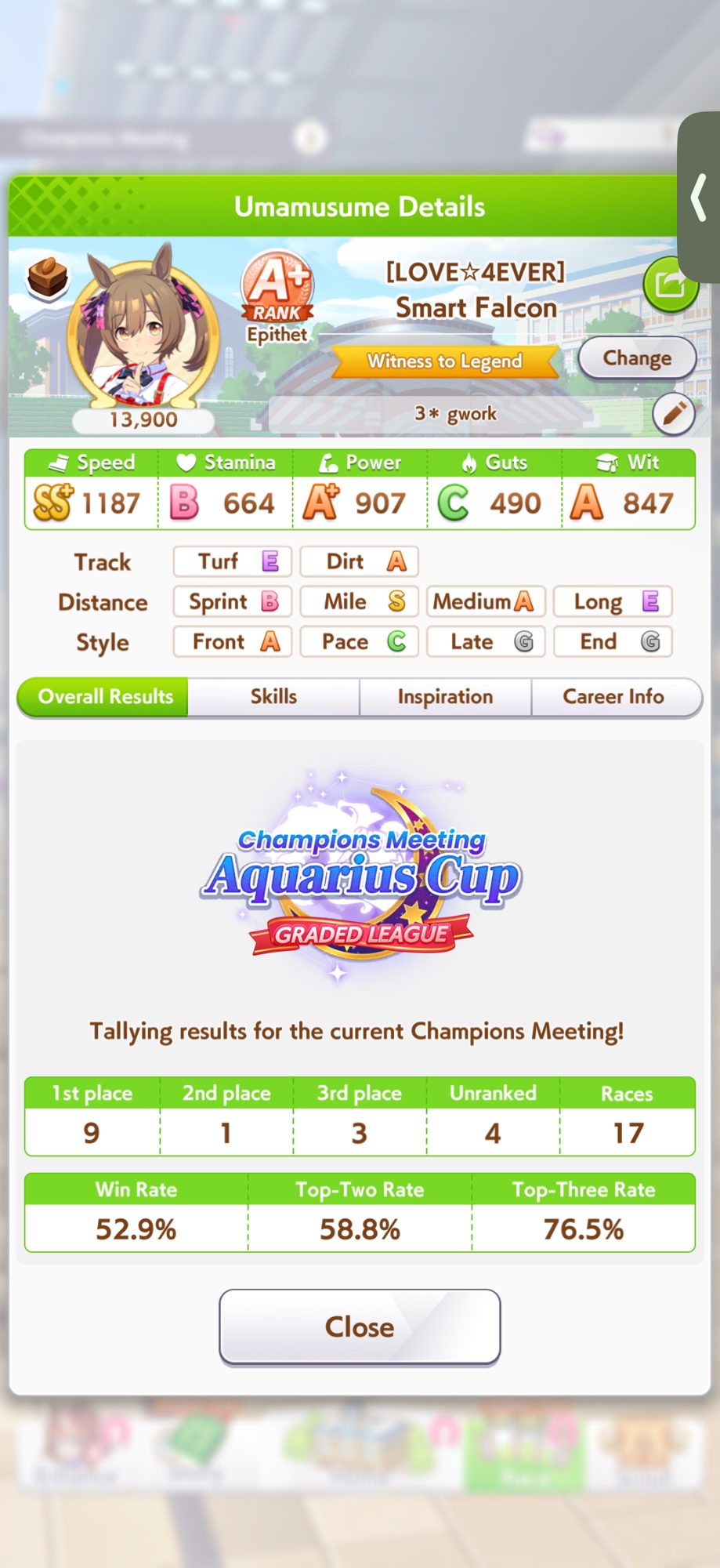Expand the side panel arrow handle
This screenshot has height=1568, width=720.
coord(700,198)
